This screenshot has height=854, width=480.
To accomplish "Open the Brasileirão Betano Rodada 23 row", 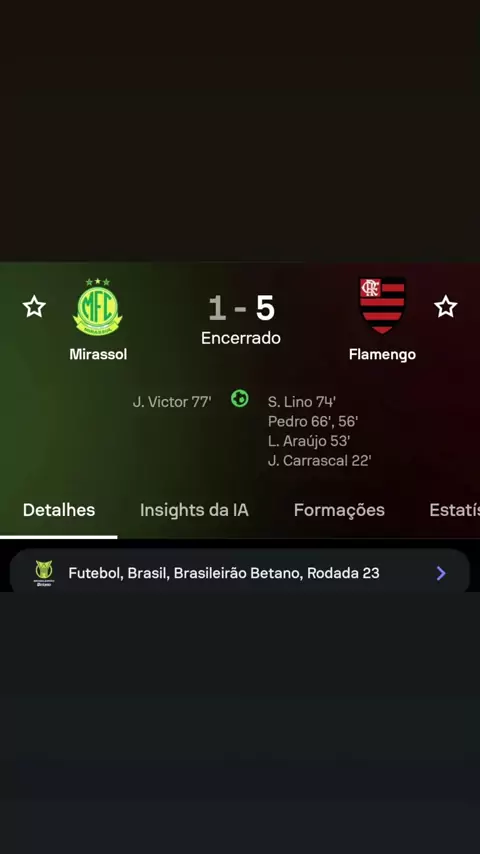I will click(x=240, y=573).
